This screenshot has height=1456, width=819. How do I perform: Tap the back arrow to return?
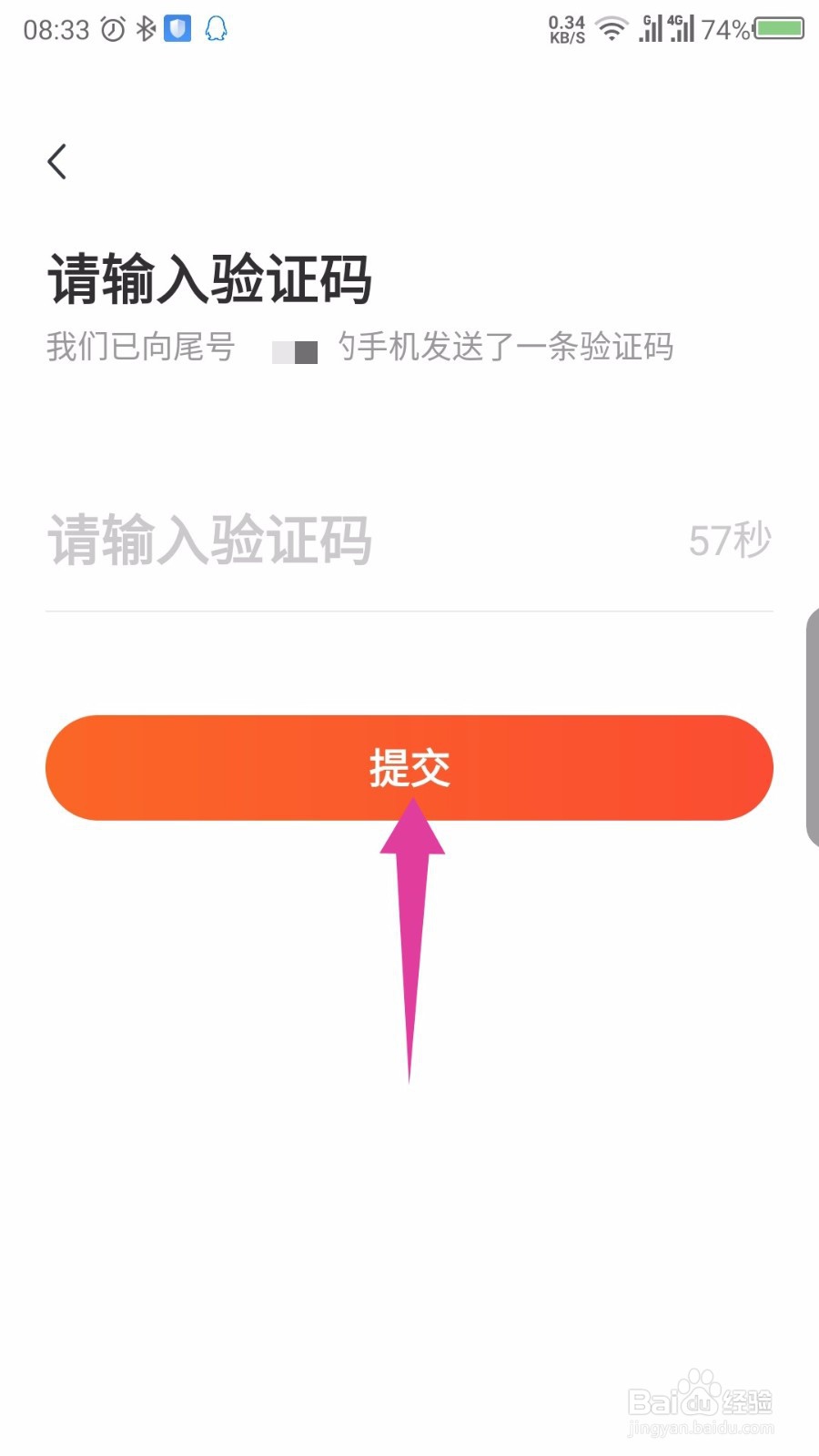pyautogui.click(x=57, y=160)
